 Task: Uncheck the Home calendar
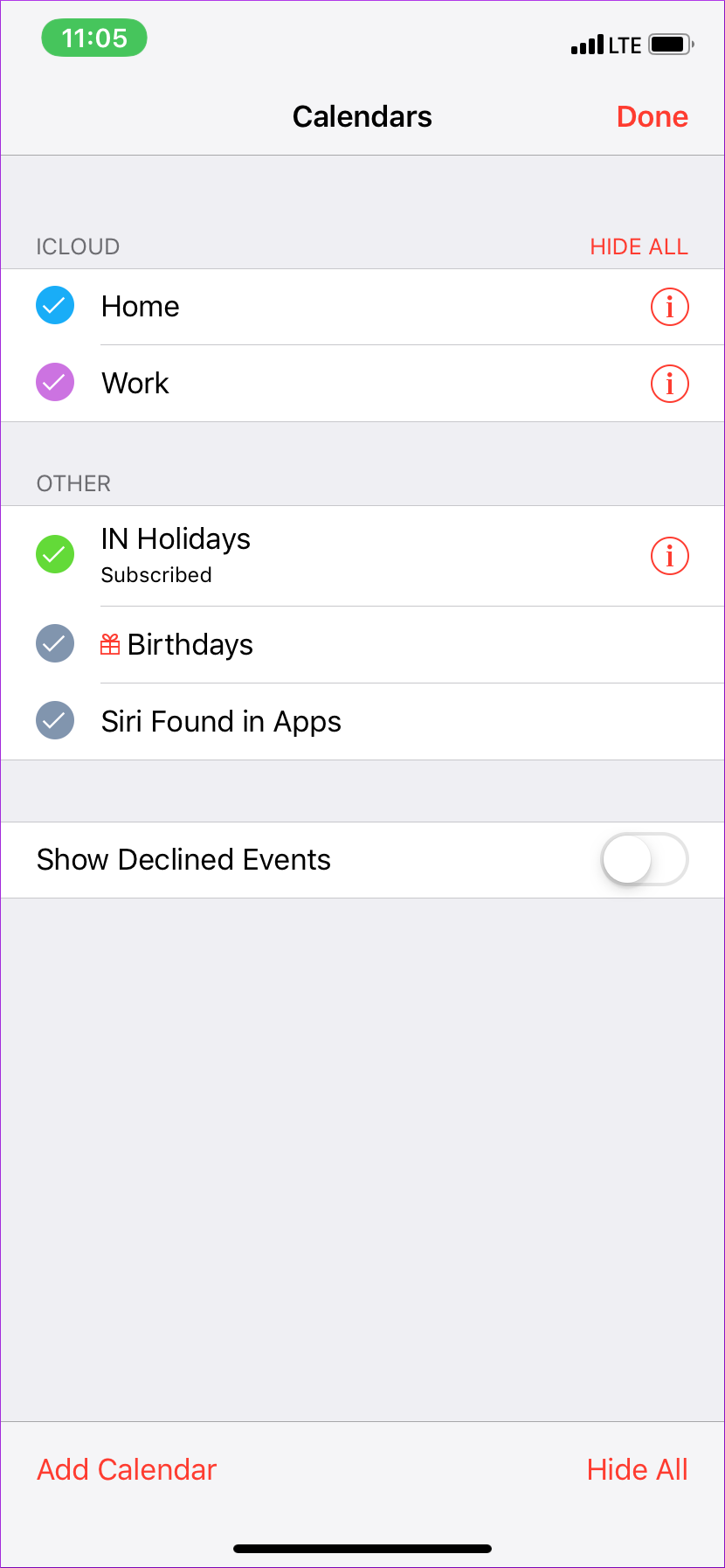(55, 306)
